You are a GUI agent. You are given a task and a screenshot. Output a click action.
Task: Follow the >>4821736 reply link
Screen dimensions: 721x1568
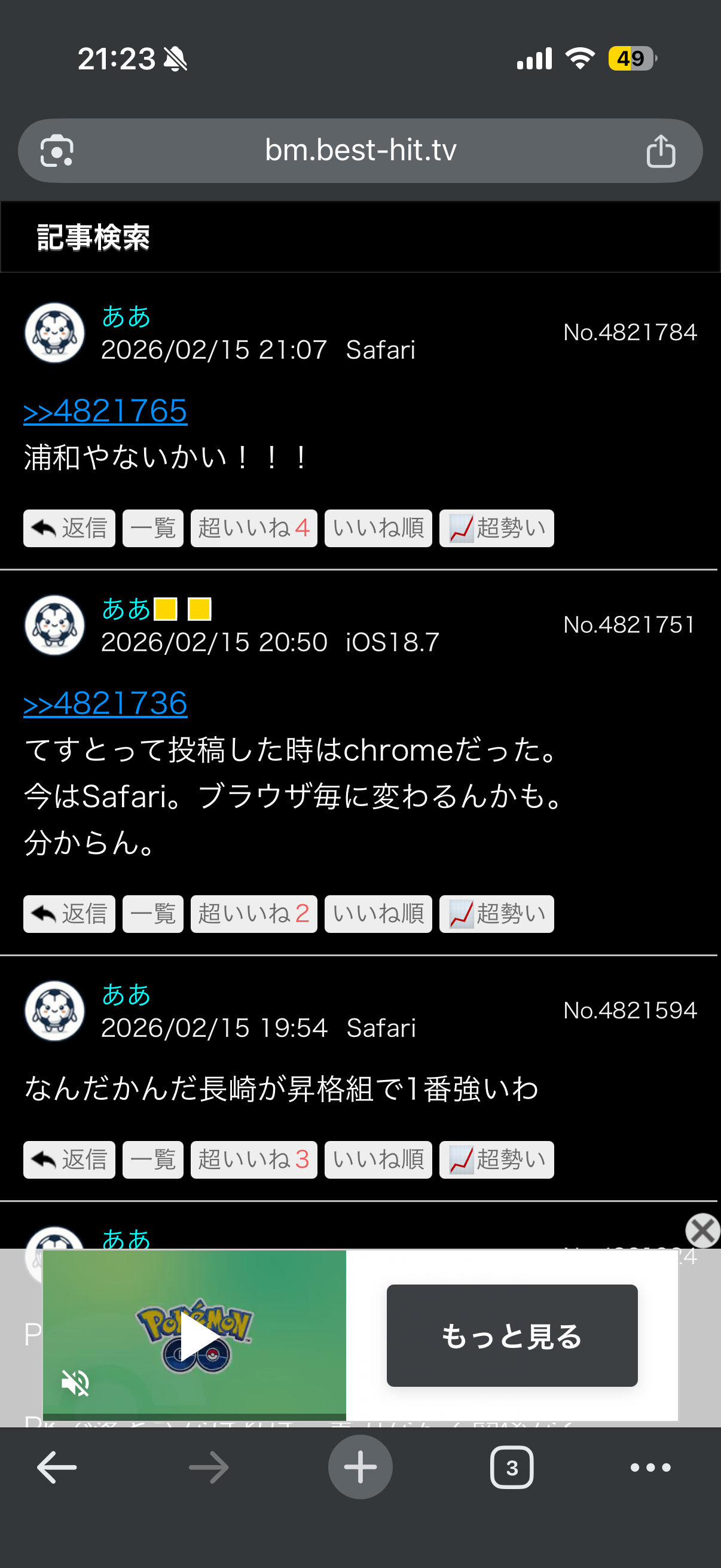[105, 704]
